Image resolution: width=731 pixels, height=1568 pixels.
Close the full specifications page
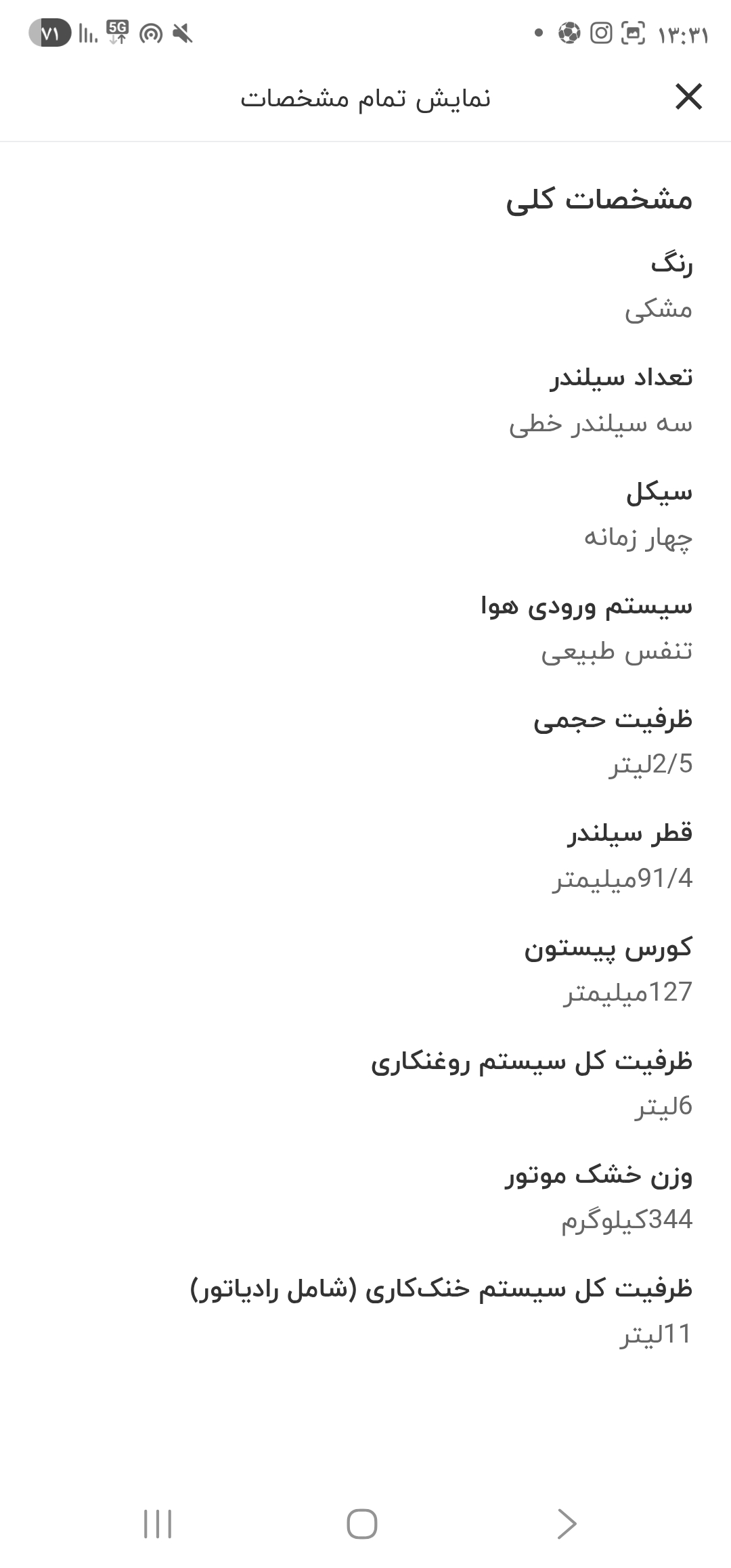688,97
